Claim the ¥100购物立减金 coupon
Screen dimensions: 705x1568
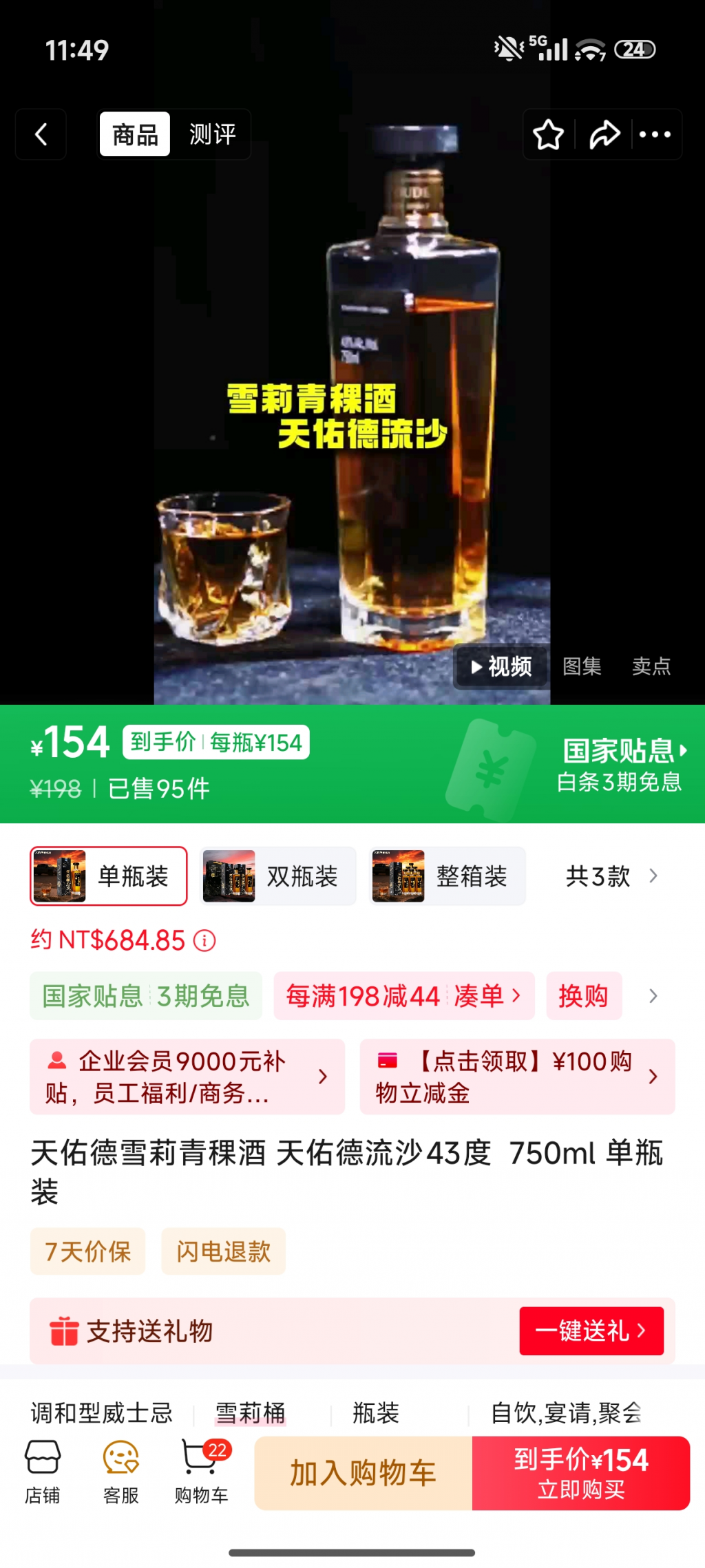(517, 1077)
